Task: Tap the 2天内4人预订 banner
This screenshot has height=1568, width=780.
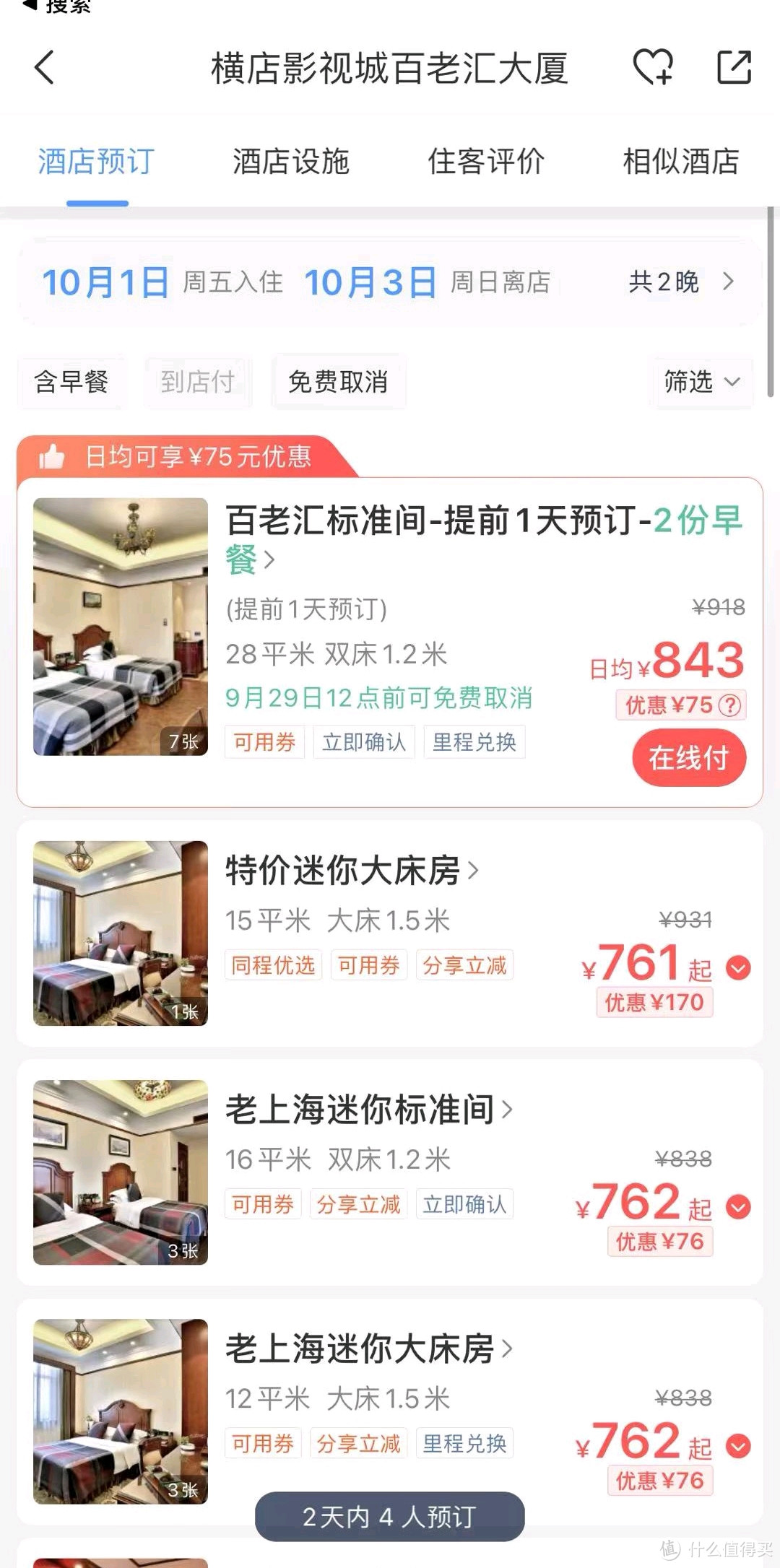Action: pyautogui.click(x=390, y=1517)
